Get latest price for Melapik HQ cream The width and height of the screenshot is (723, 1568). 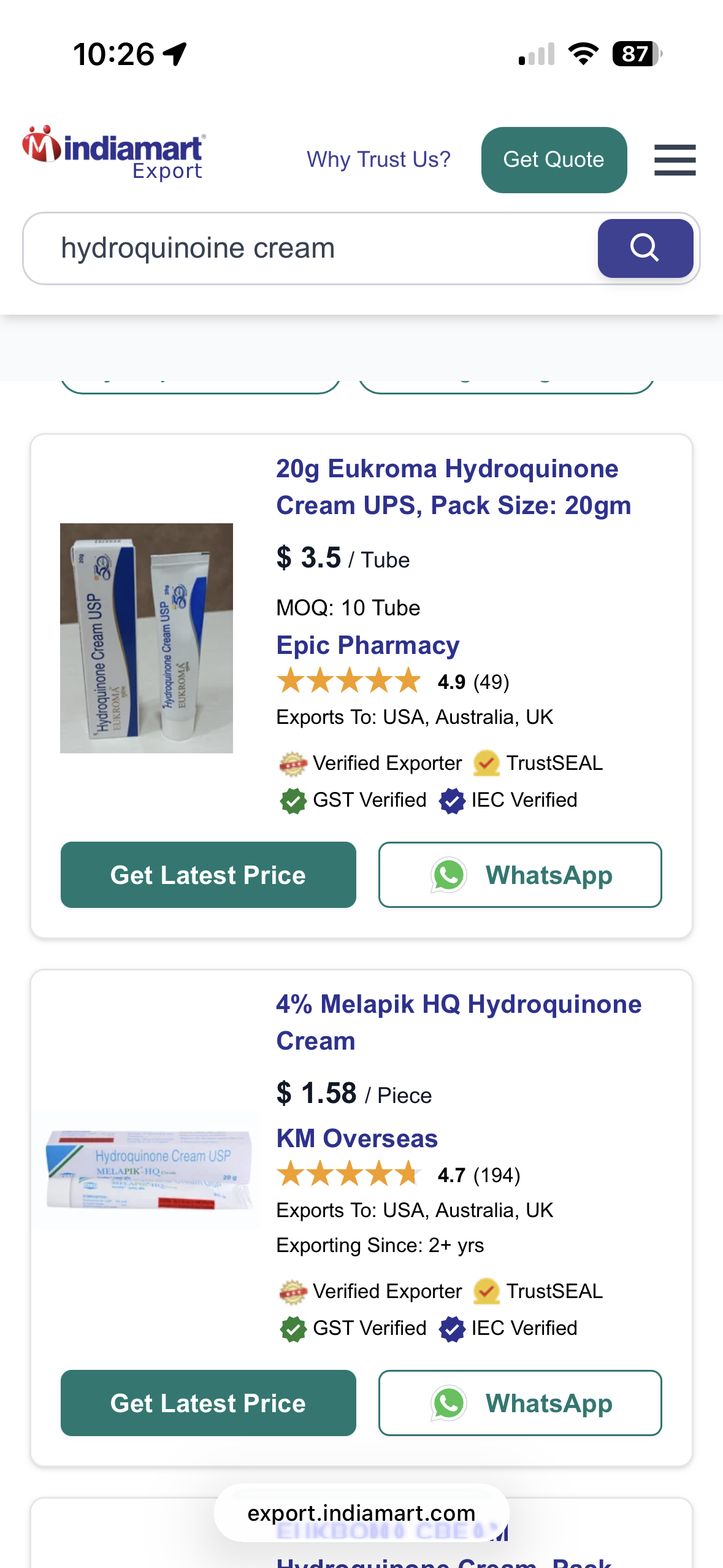pos(208,1403)
